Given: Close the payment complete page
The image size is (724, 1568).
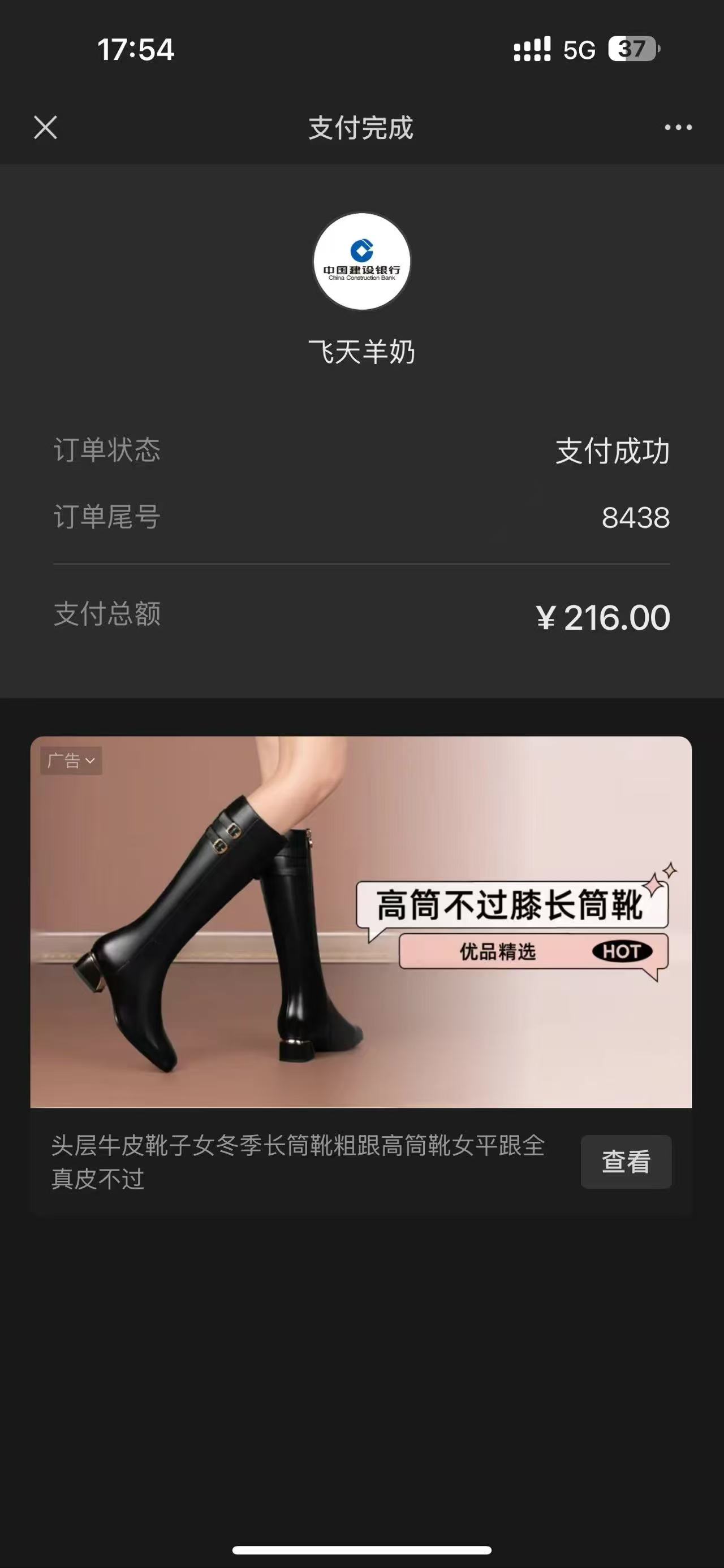Looking at the screenshot, I should 46,128.
